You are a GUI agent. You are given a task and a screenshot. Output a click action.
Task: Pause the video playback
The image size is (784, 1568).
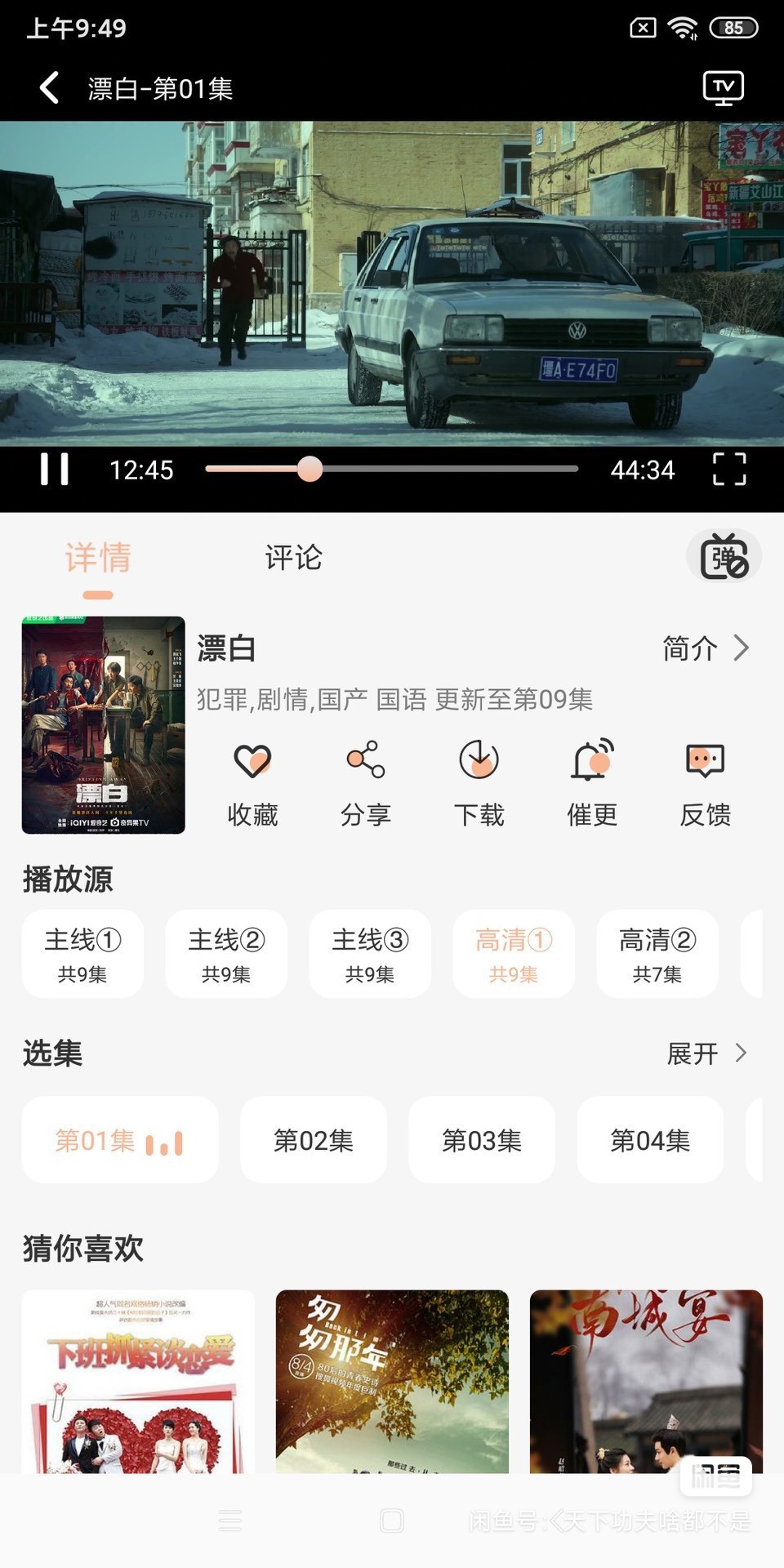tap(55, 470)
